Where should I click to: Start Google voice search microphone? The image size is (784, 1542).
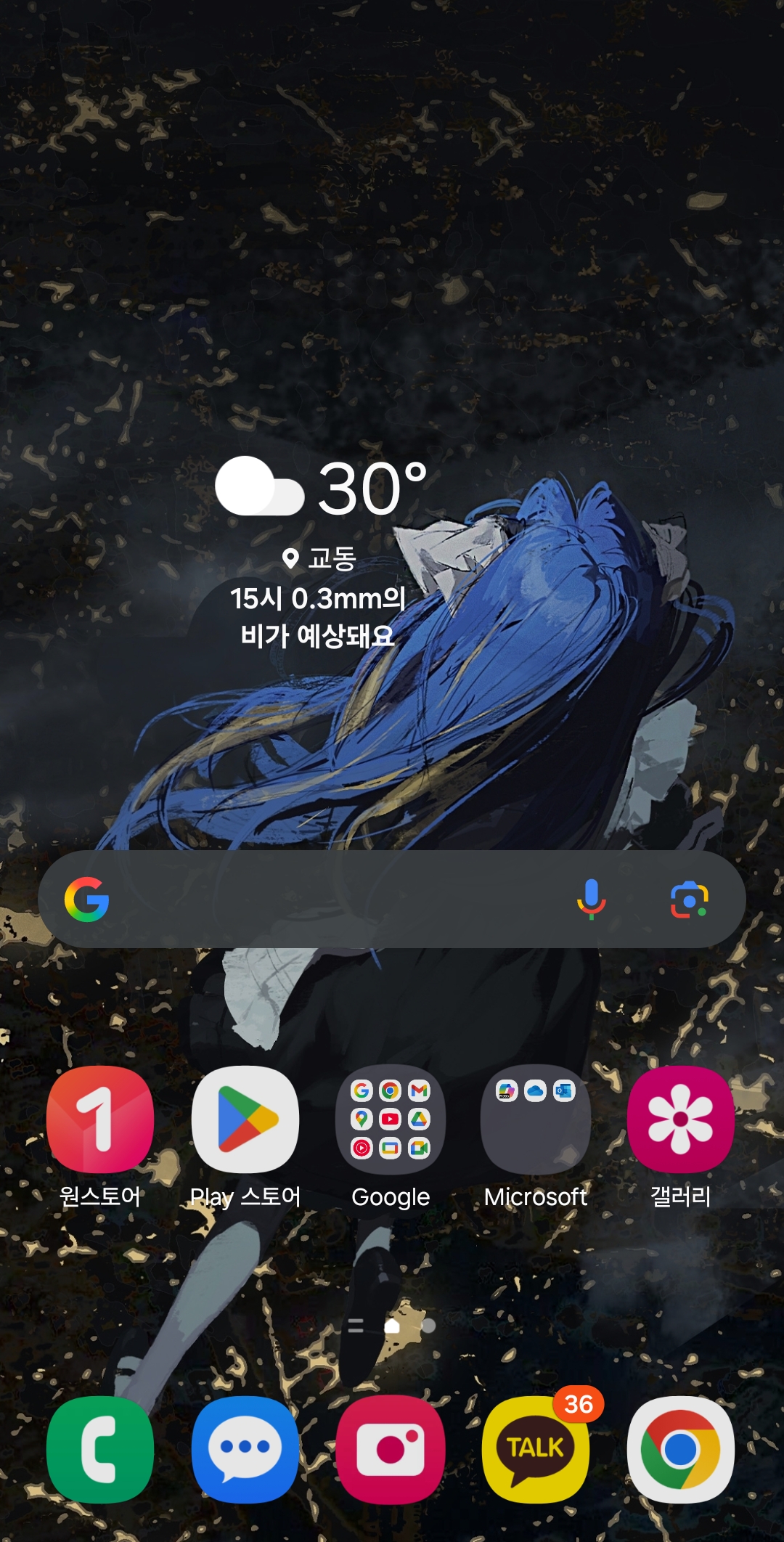(592, 899)
